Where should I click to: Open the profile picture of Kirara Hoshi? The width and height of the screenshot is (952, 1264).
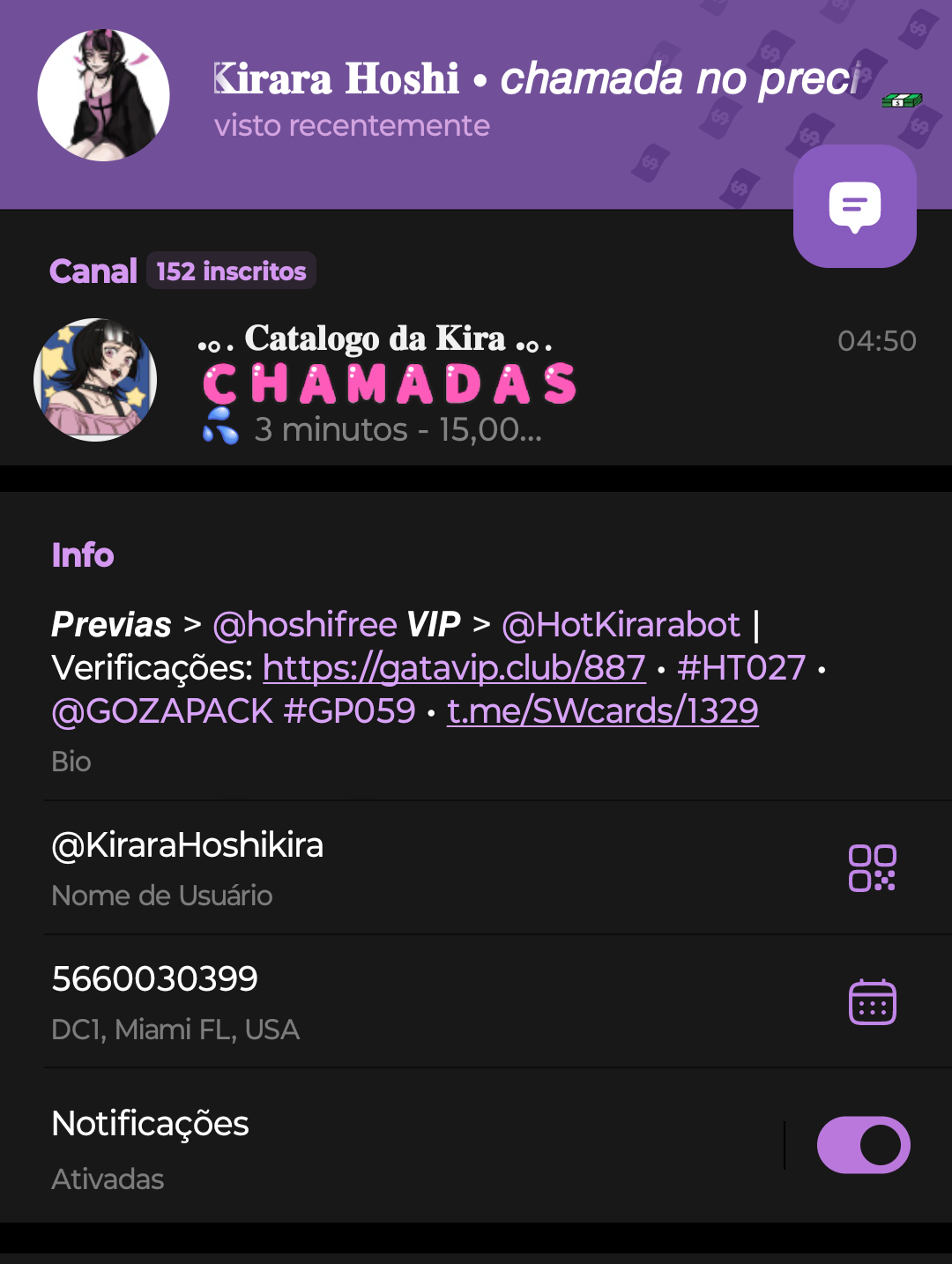click(x=103, y=95)
